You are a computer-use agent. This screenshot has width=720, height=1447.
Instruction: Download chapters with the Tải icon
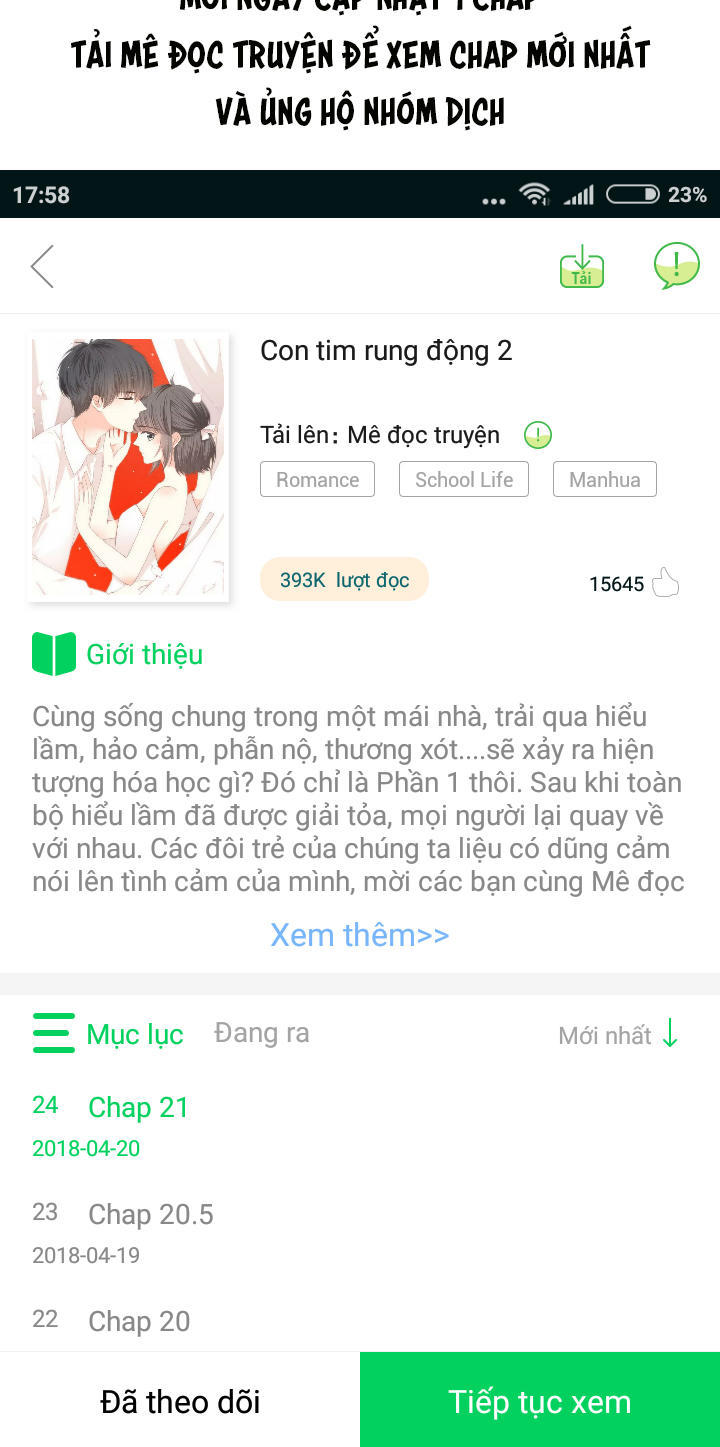pyautogui.click(x=581, y=267)
